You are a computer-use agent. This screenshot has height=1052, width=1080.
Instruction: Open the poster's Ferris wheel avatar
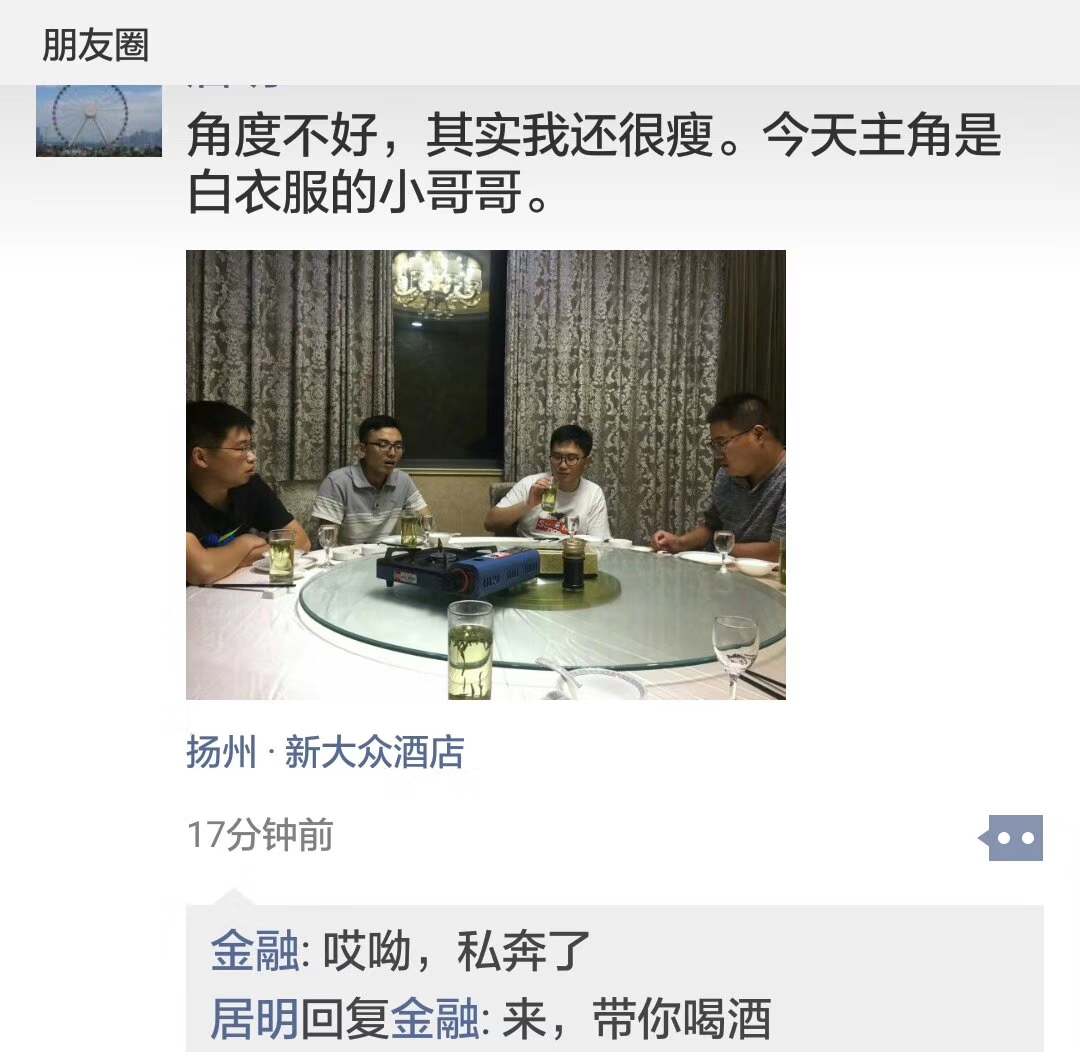coord(98,120)
